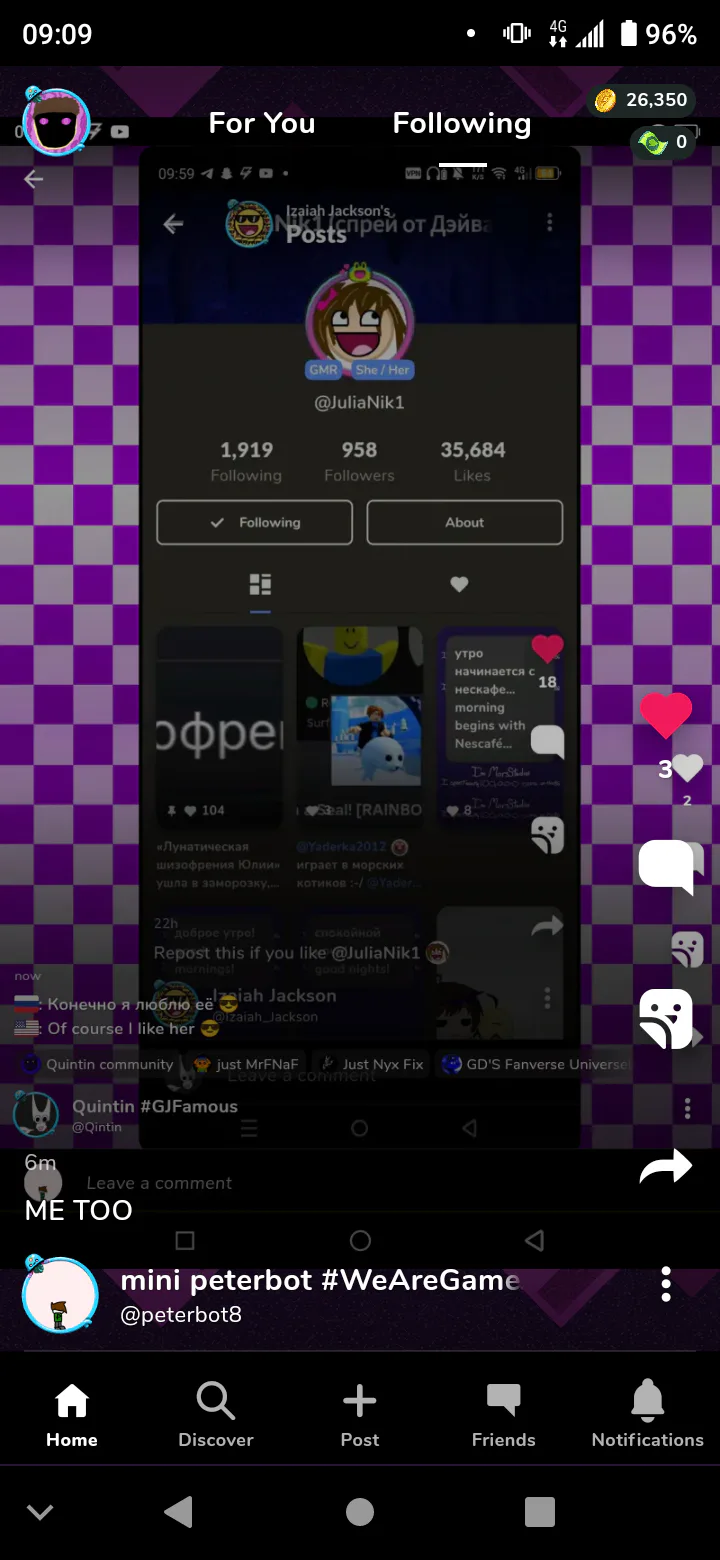Open the system recent apps
The width and height of the screenshot is (720, 1560).
pos(540,1512)
